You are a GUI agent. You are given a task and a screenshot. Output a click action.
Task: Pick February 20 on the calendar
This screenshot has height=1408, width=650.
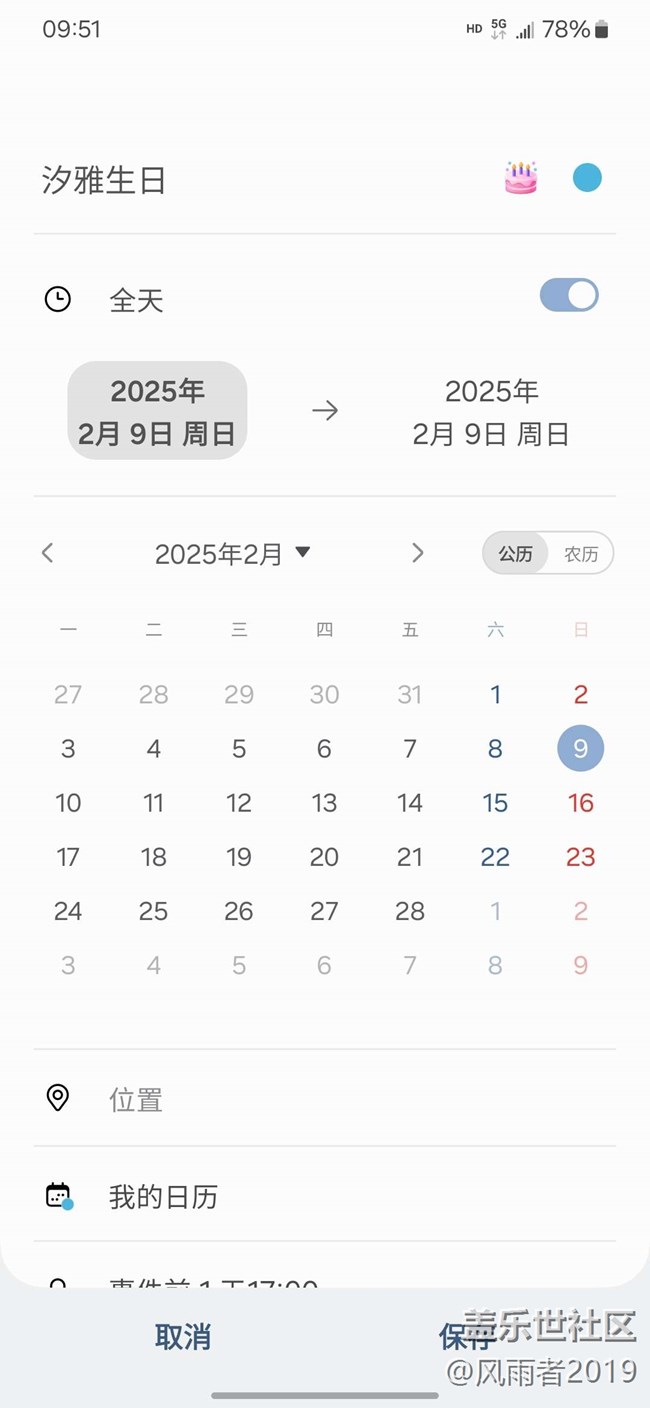(x=324, y=857)
